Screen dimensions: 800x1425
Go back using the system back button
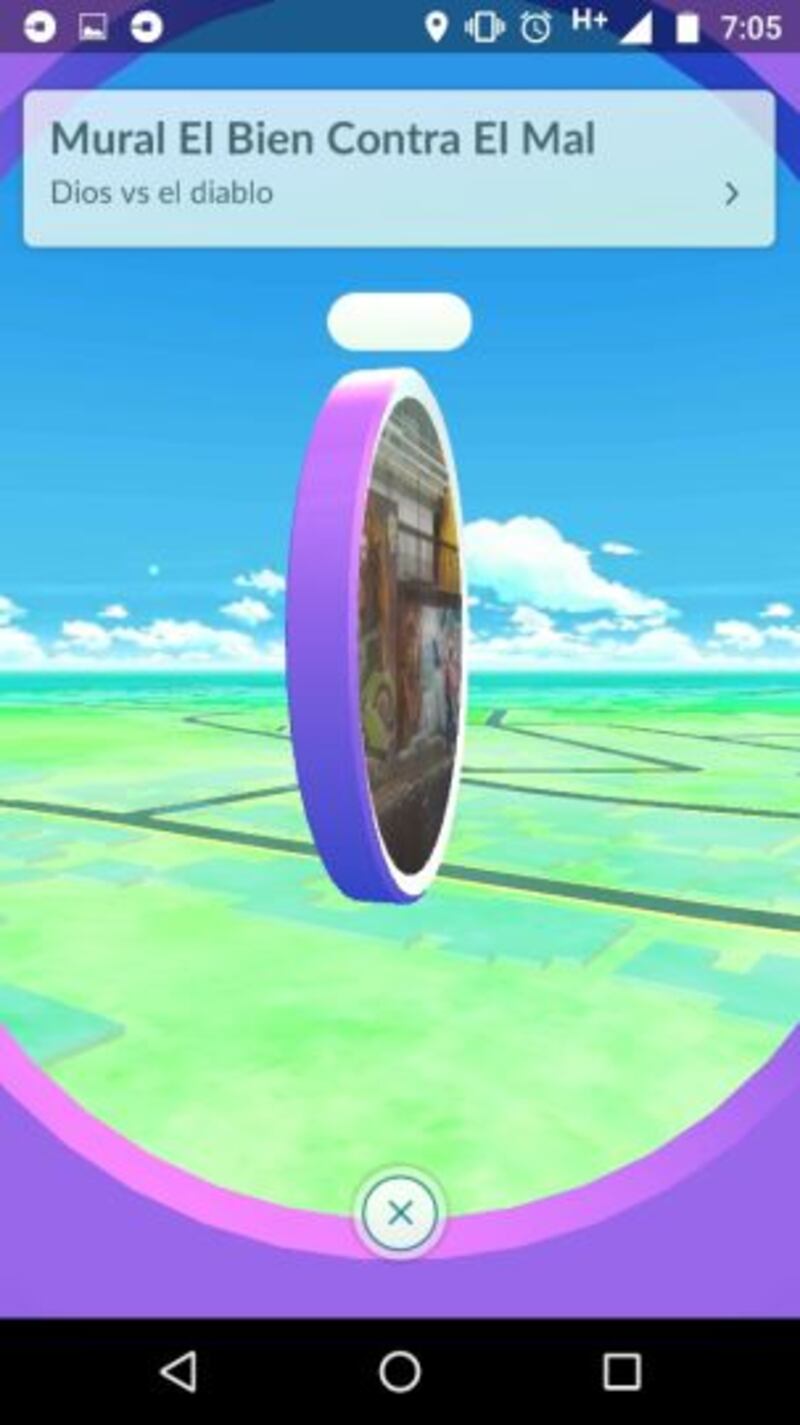click(x=179, y=1372)
